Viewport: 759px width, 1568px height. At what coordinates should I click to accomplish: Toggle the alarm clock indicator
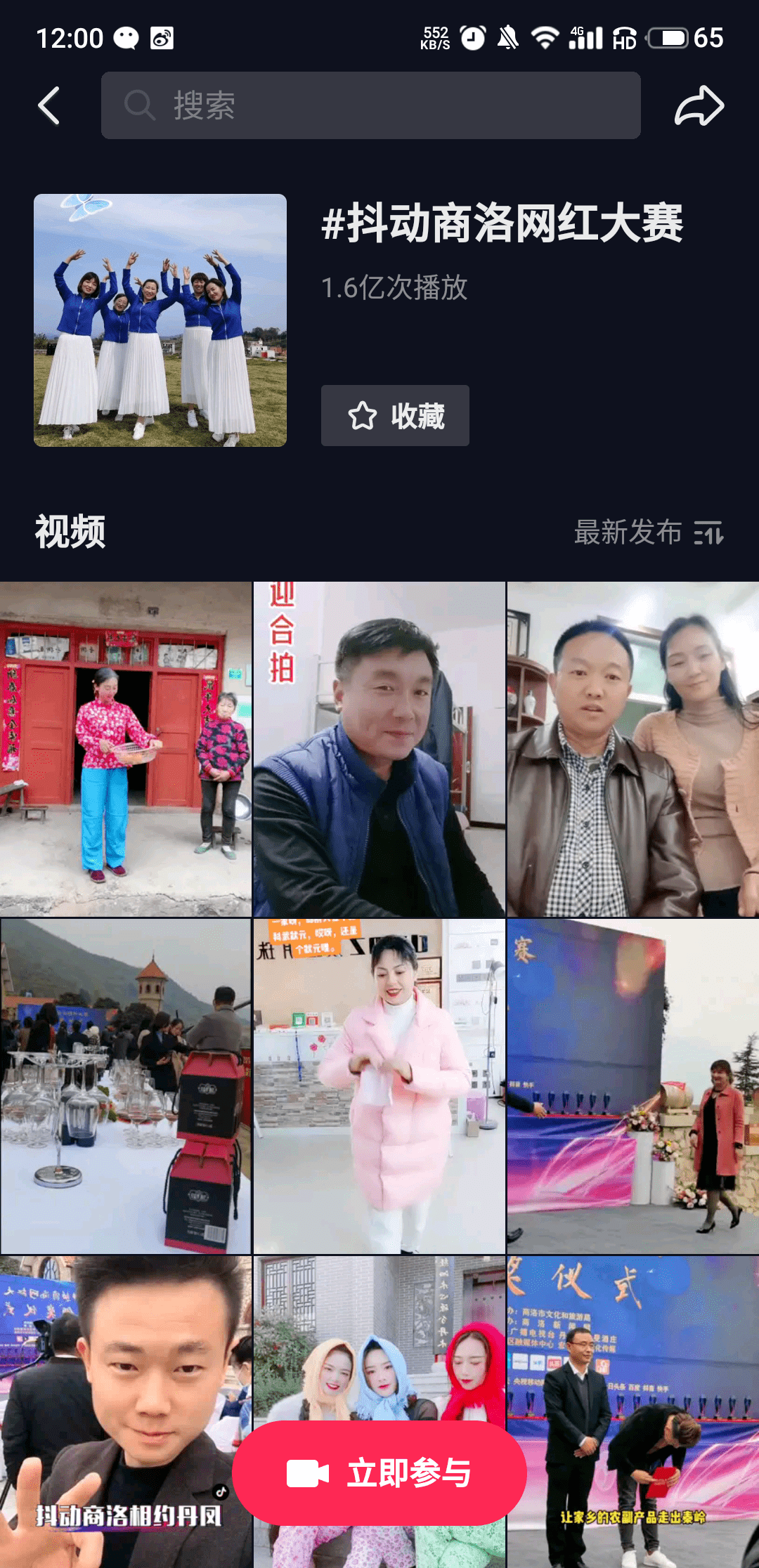click(x=472, y=37)
